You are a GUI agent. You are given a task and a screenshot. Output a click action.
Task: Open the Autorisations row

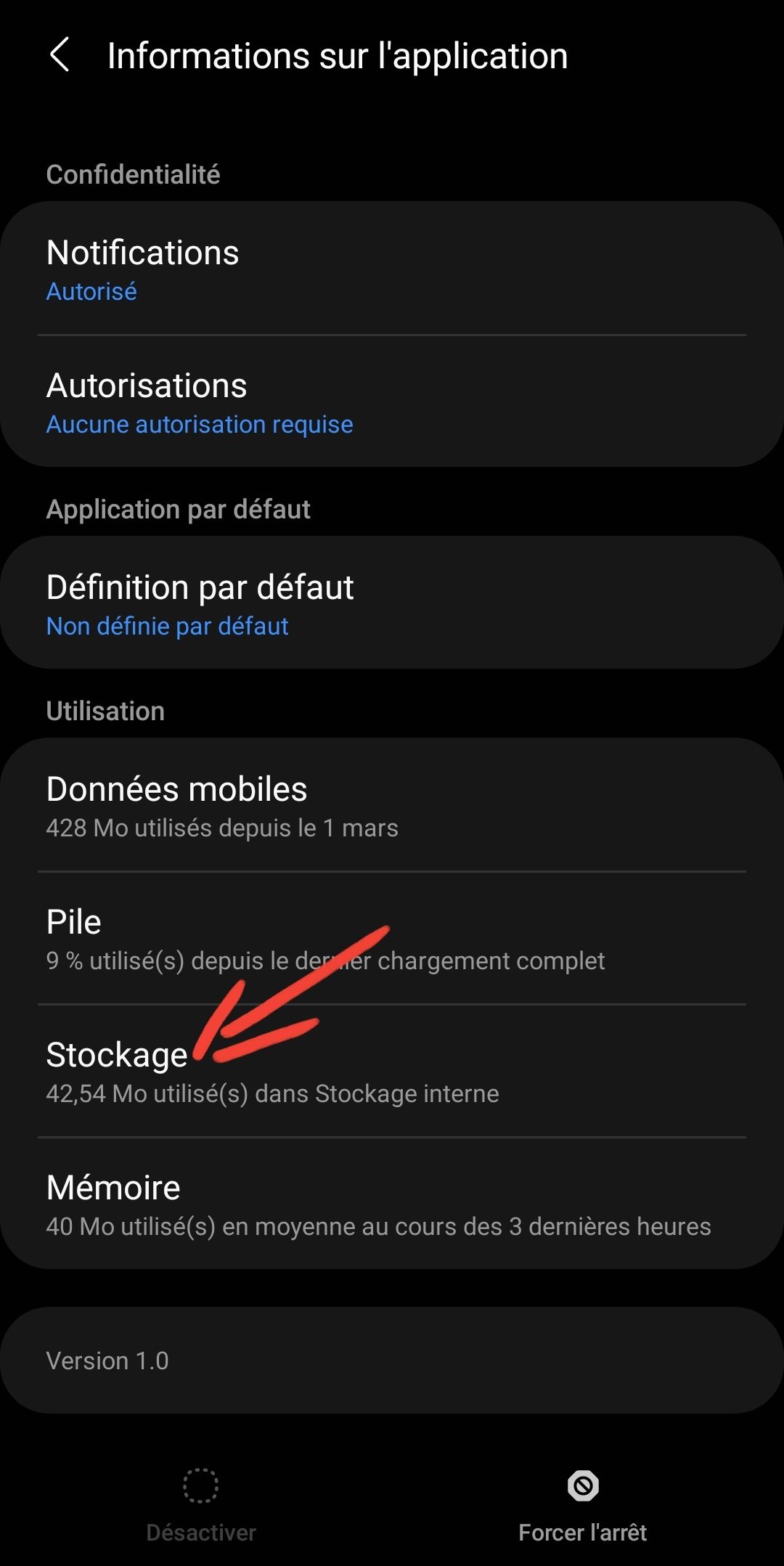pyautogui.click(x=392, y=402)
